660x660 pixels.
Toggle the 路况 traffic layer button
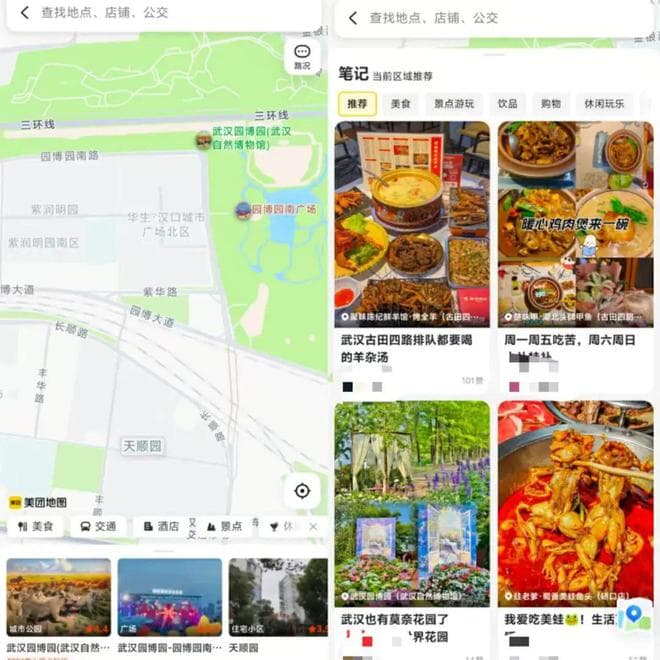tap(302, 57)
